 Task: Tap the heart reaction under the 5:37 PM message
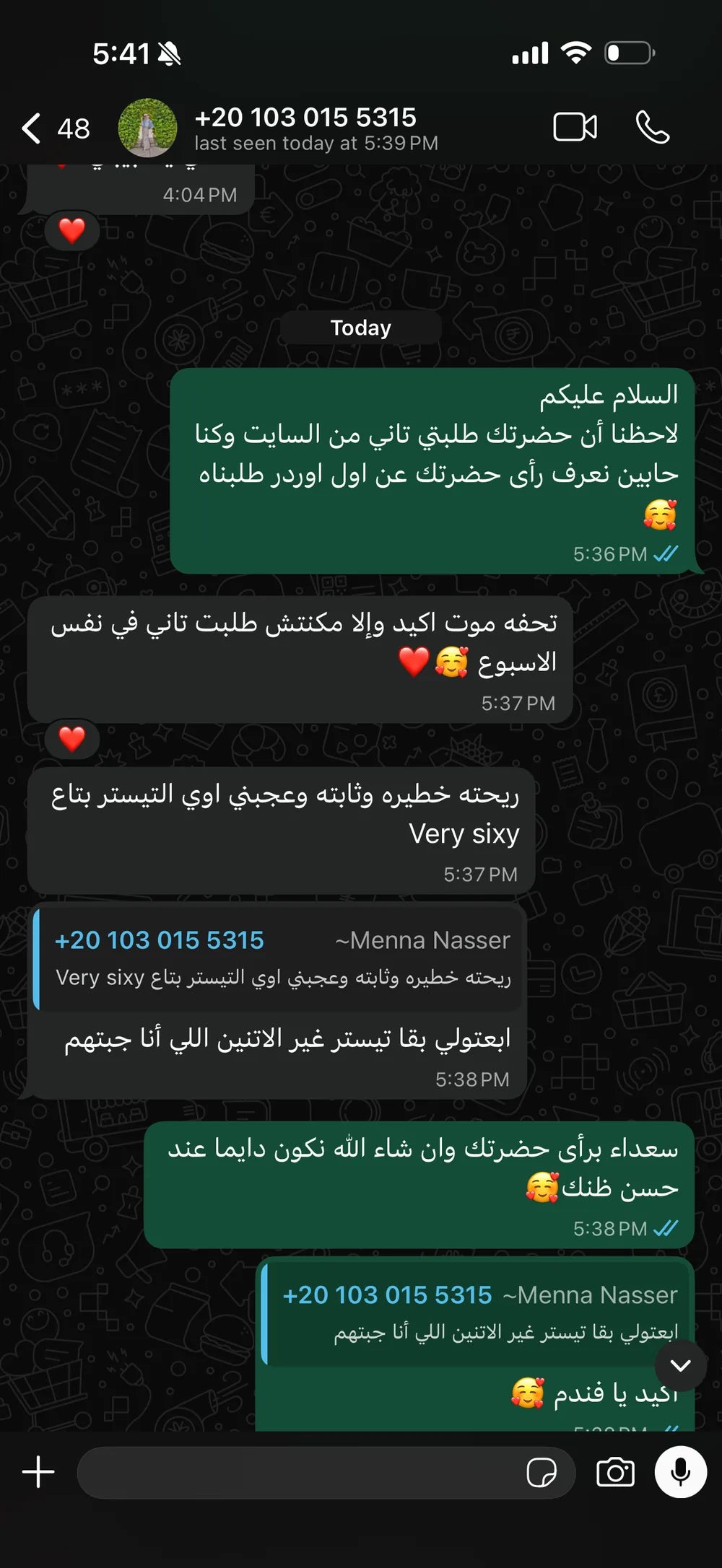71,739
